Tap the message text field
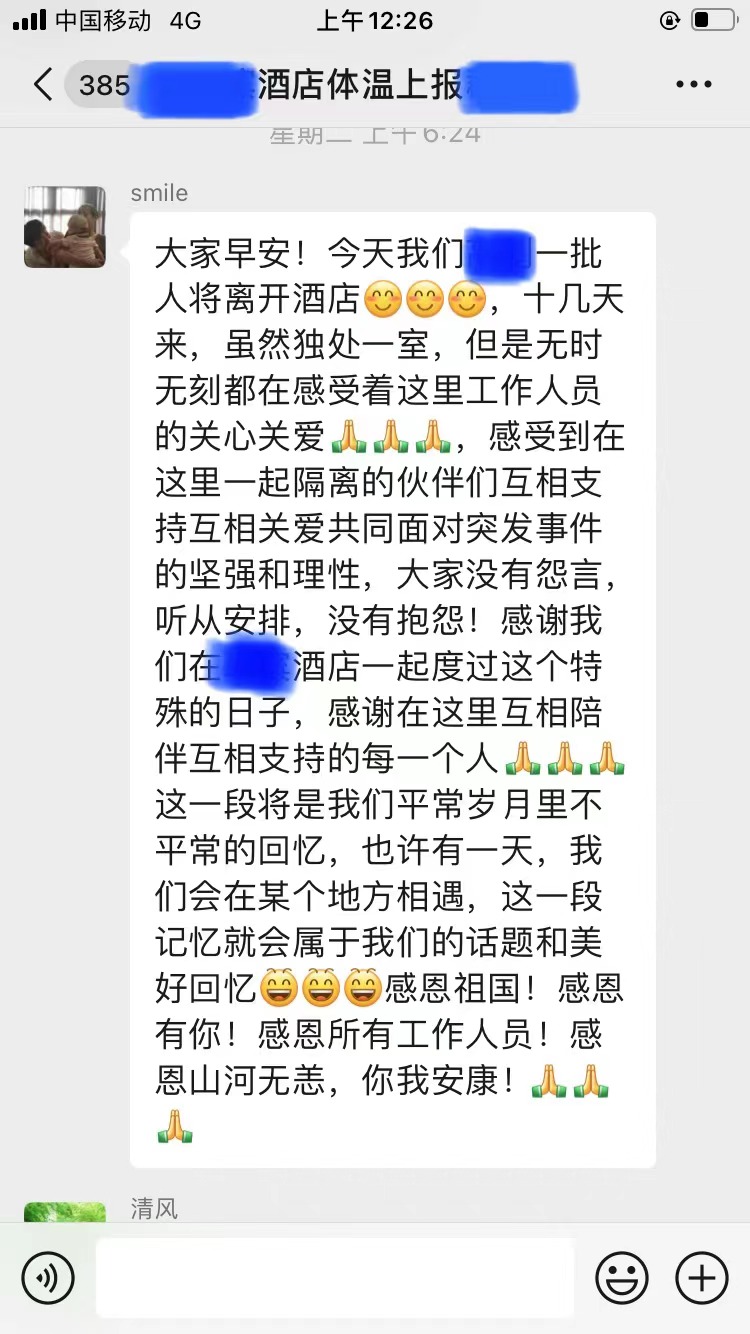750x1334 pixels. pyautogui.click(x=335, y=1277)
